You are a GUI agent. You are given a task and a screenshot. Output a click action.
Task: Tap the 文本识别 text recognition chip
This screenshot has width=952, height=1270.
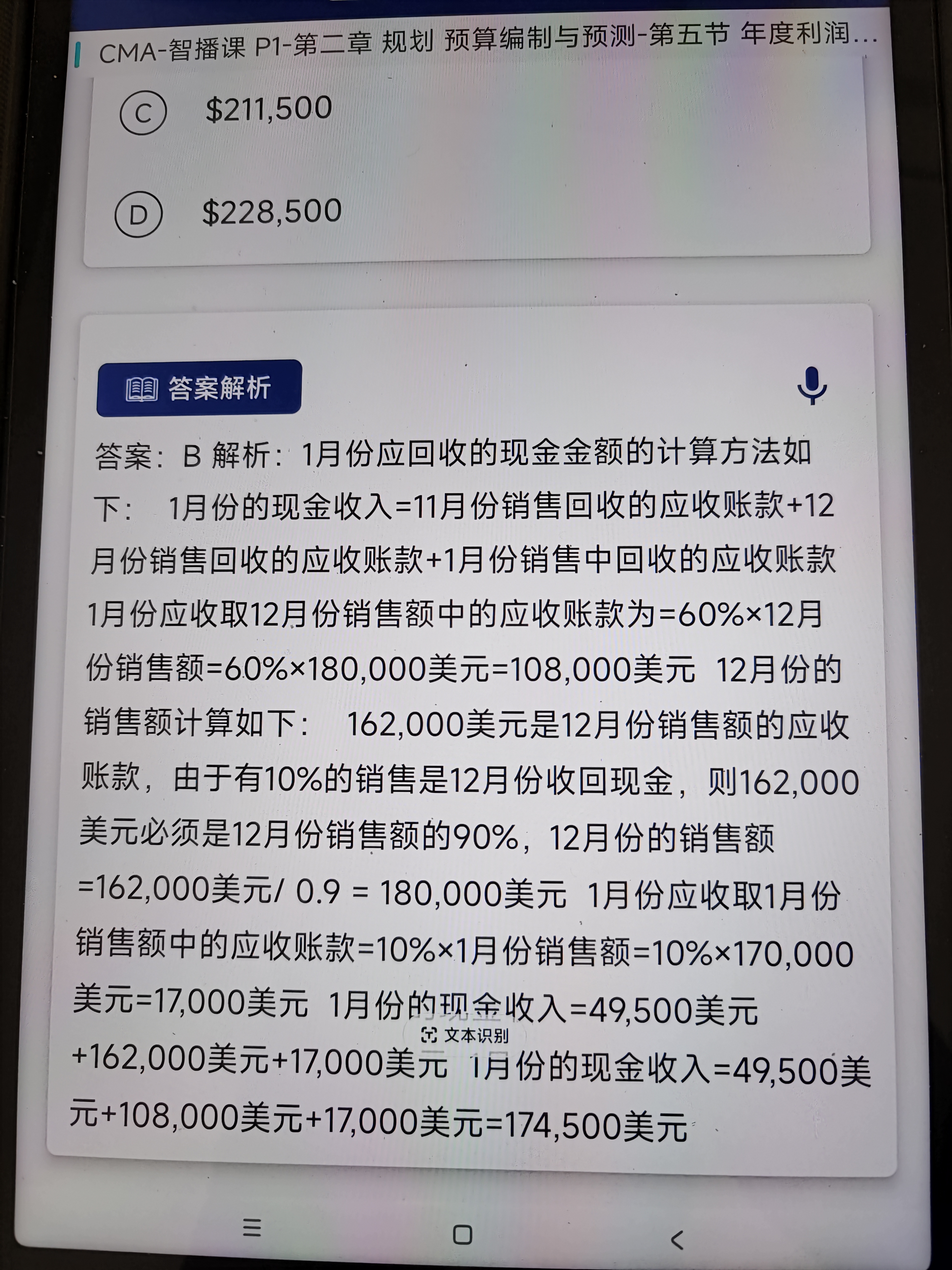coord(465,1035)
